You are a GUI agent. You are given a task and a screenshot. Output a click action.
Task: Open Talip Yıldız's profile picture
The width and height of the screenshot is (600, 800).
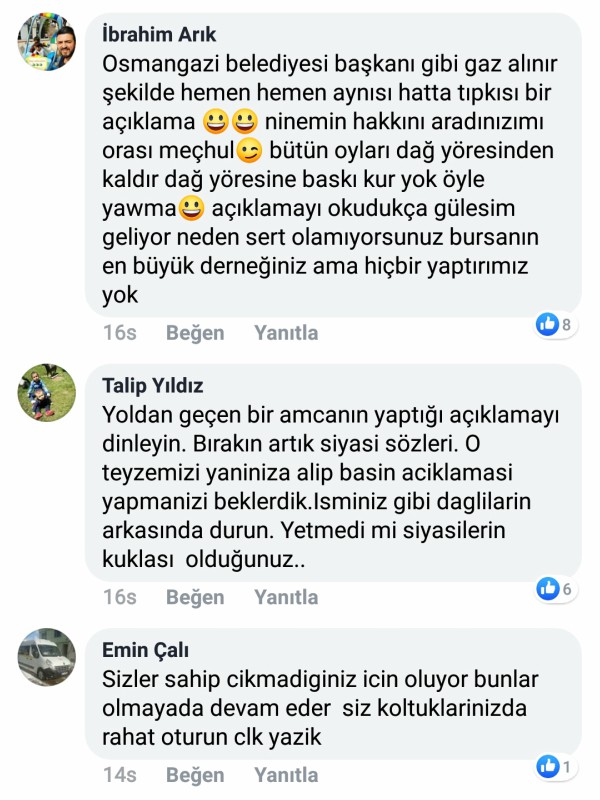pos(47,393)
